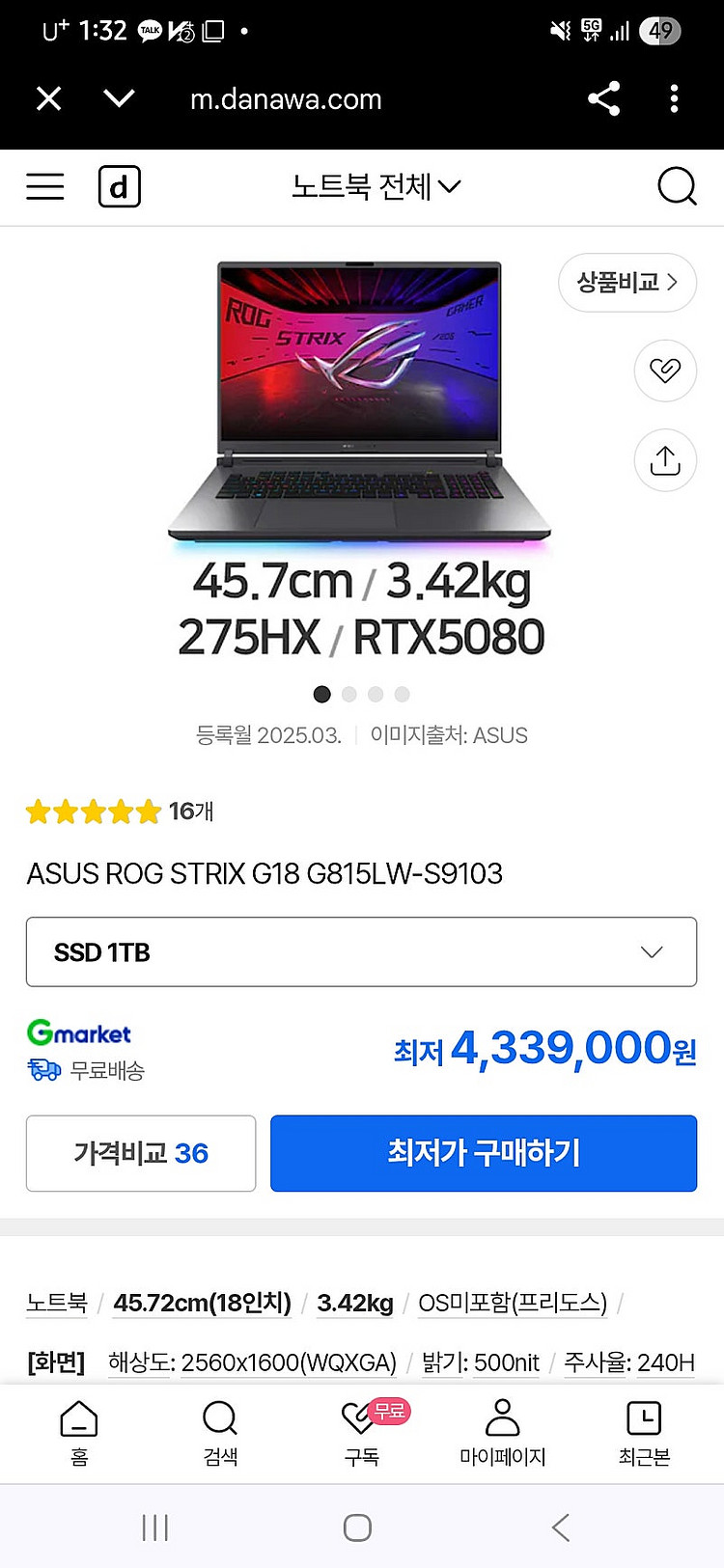
Task: Switch to the 검색 tab
Action: 220,1433
